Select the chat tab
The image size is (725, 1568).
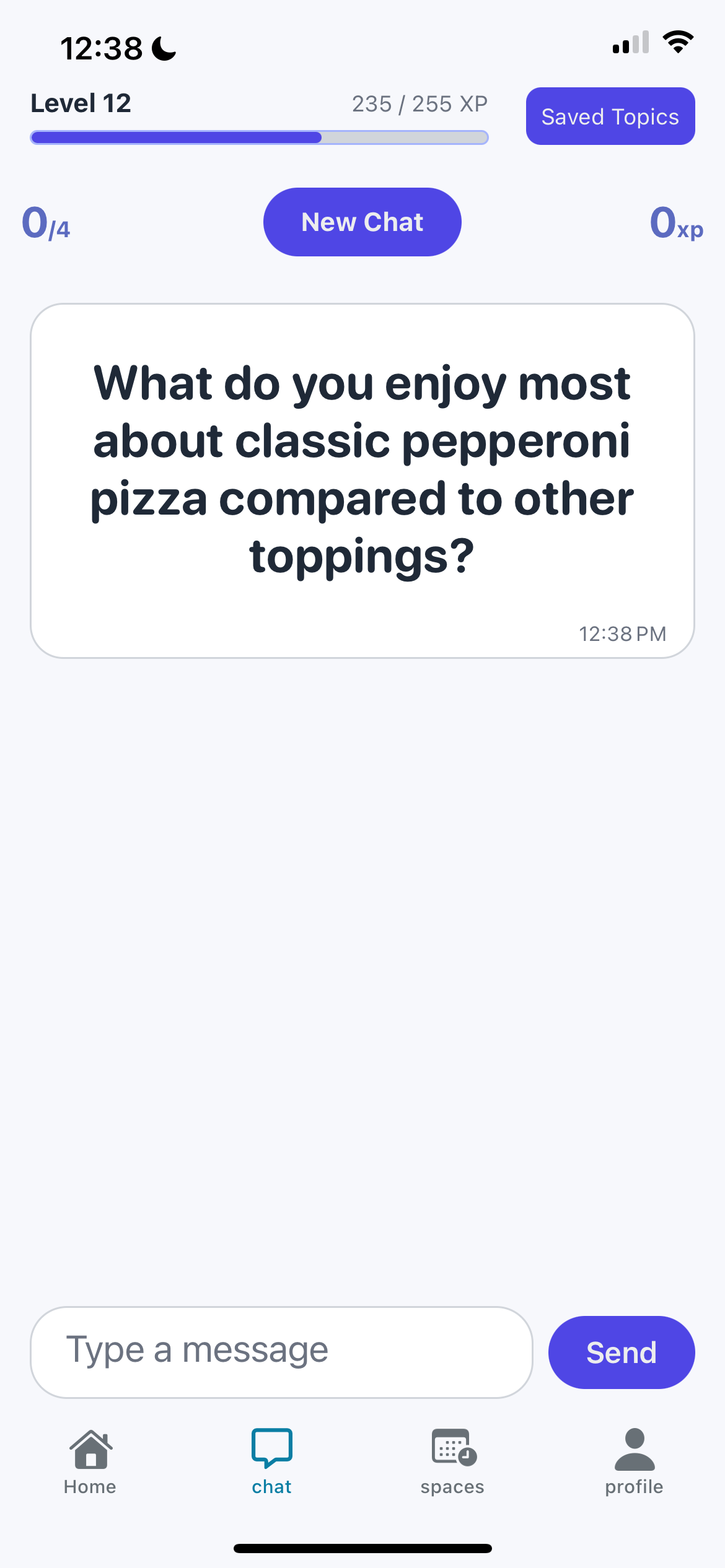point(271,1461)
